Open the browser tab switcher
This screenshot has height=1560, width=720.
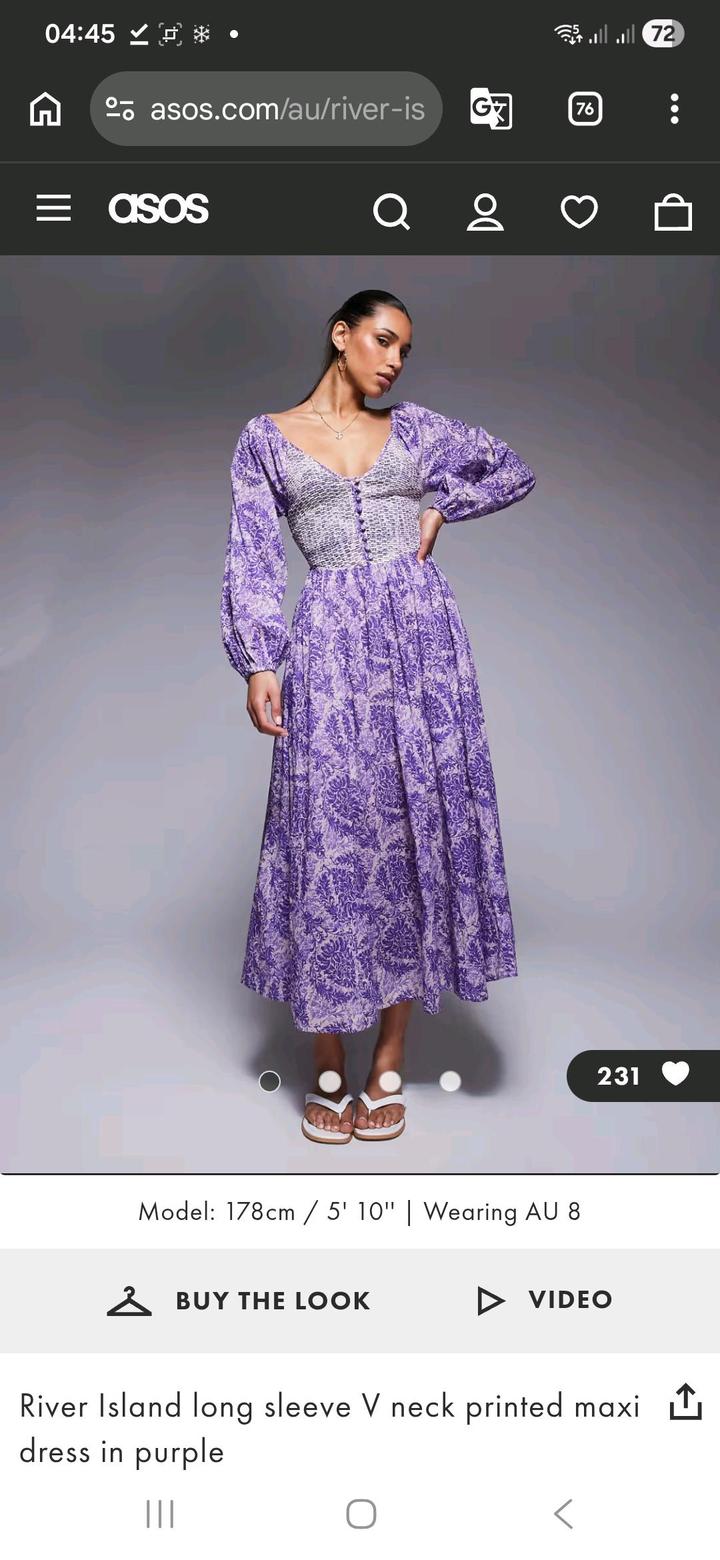[585, 109]
